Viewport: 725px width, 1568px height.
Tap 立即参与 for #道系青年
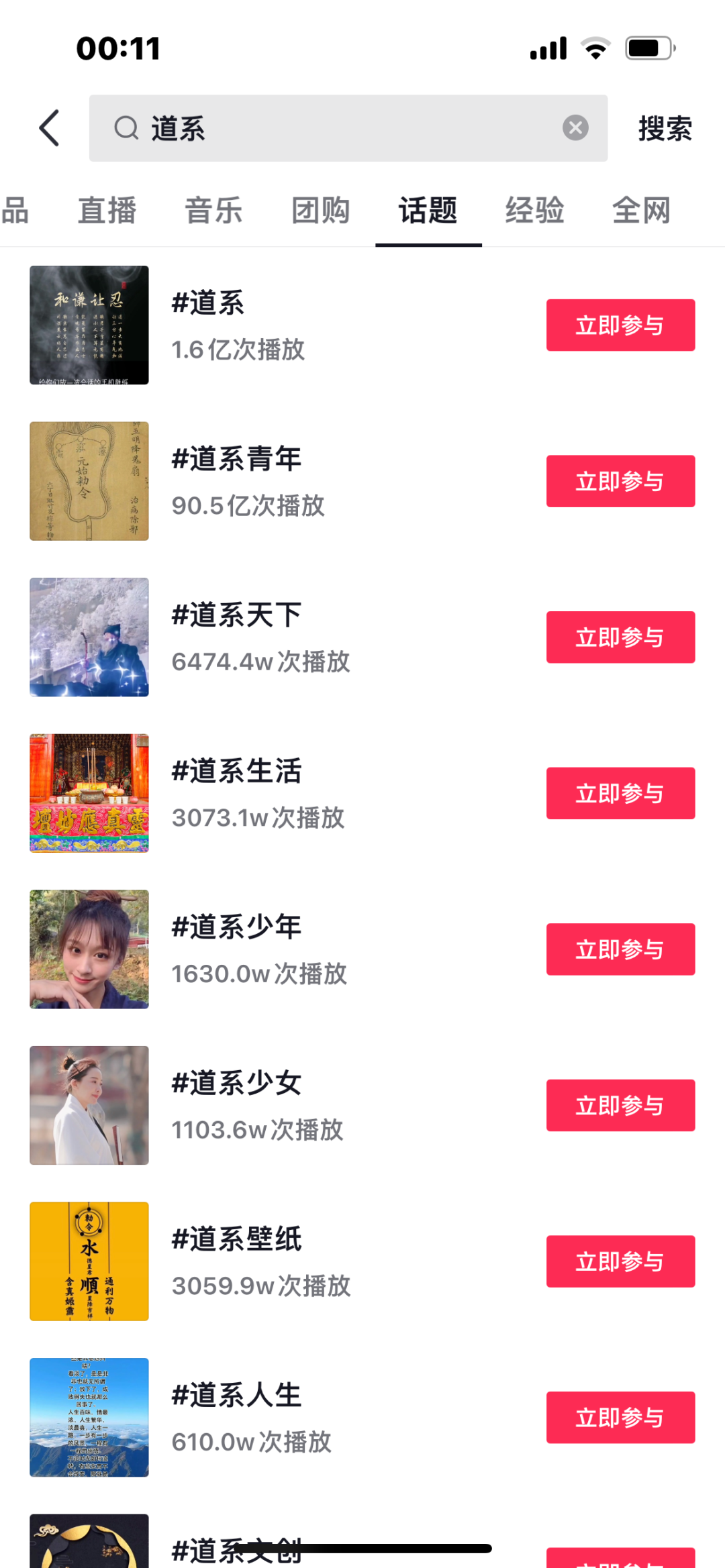[x=620, y=481]
